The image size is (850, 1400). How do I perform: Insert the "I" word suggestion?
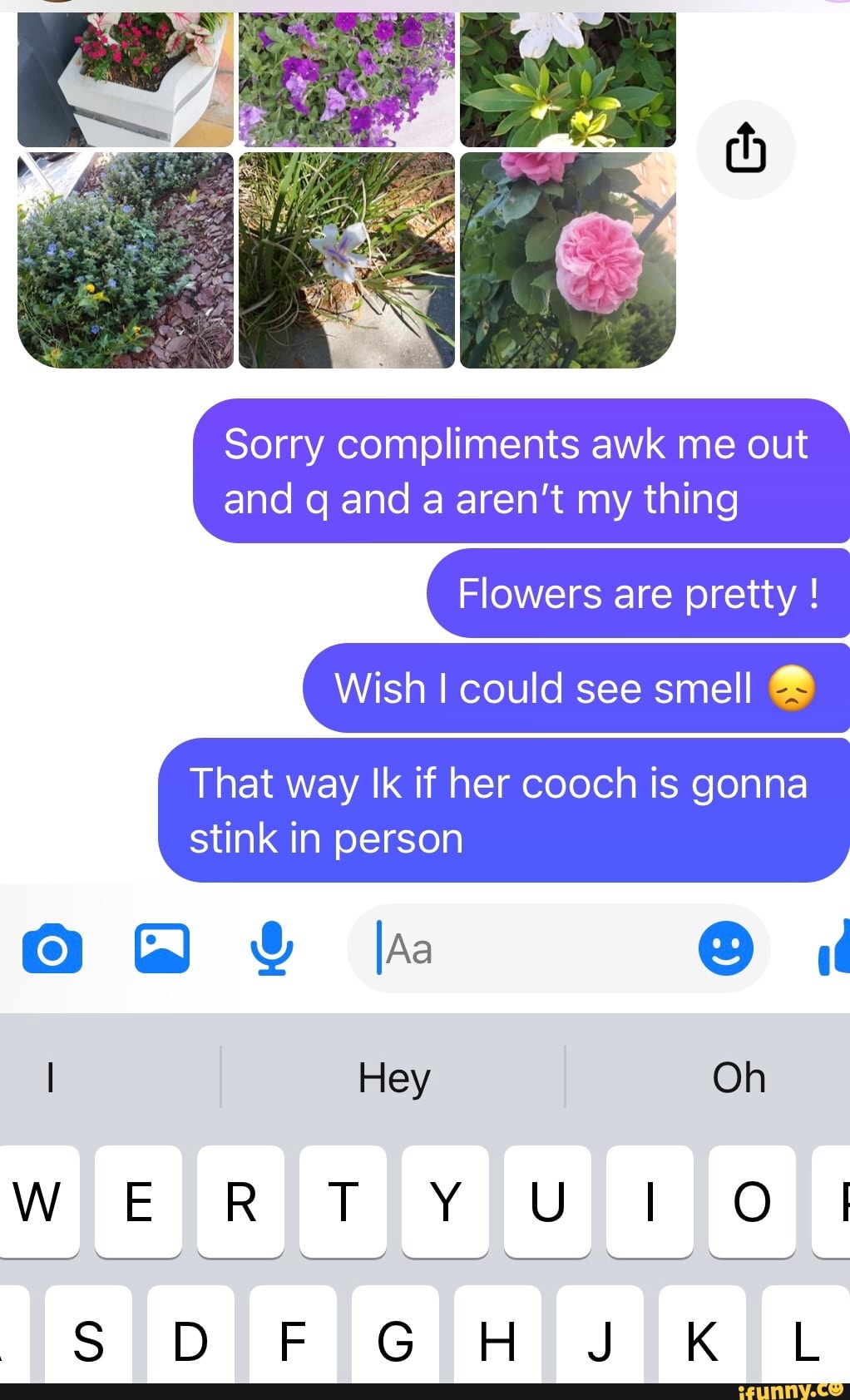tap(51, 1077)
